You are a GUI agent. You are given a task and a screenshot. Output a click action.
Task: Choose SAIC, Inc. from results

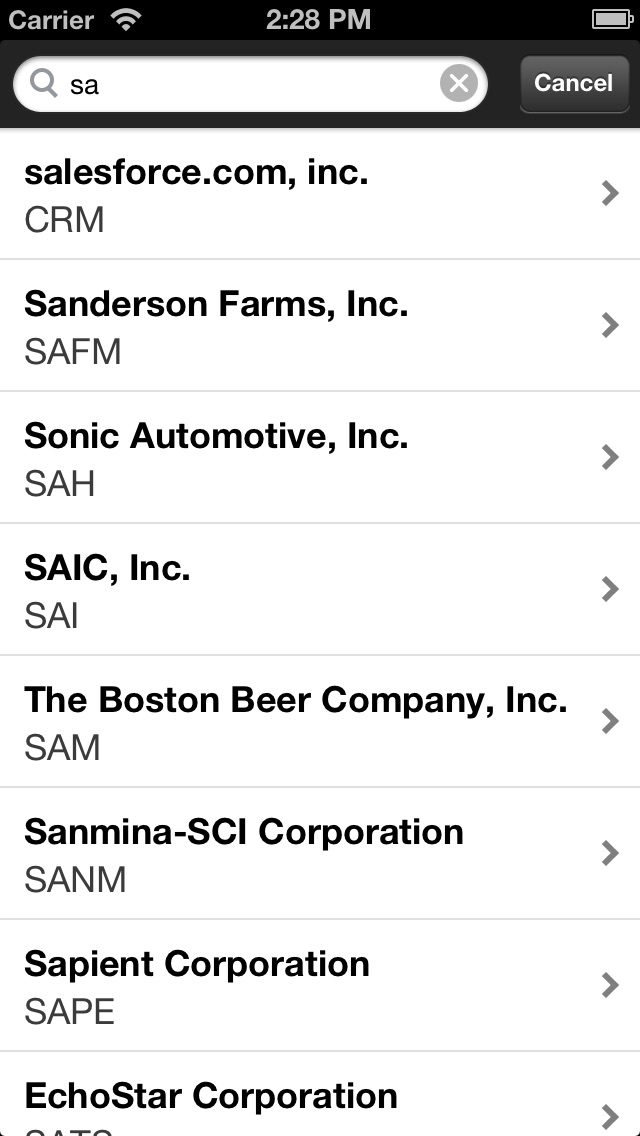click(x=320, y=590)
